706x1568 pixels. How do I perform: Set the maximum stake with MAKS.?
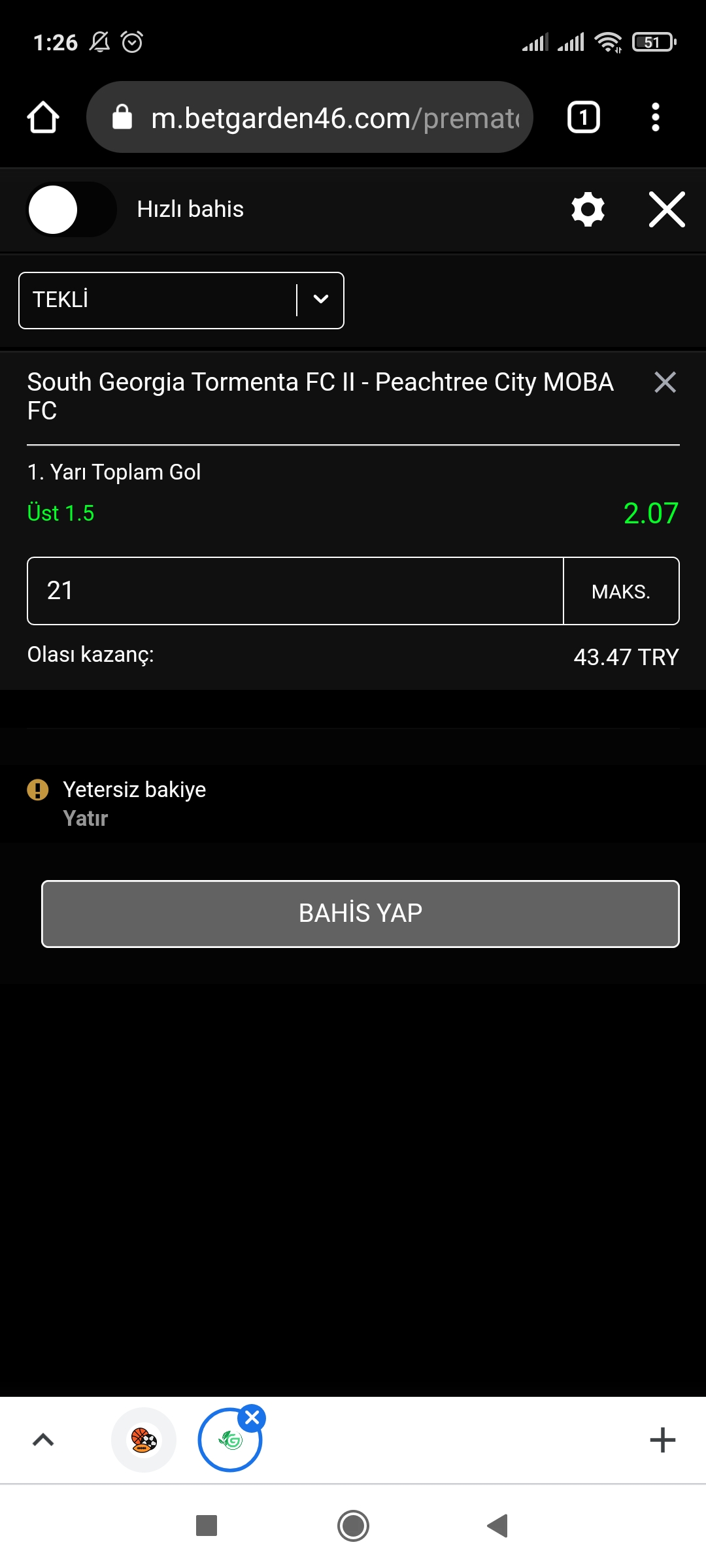tap(621, 591)
